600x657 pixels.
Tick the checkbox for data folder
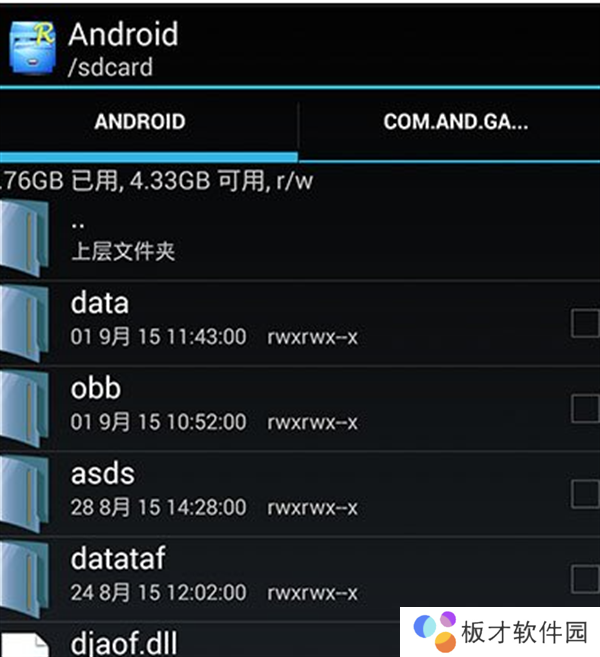pos(585,323)
